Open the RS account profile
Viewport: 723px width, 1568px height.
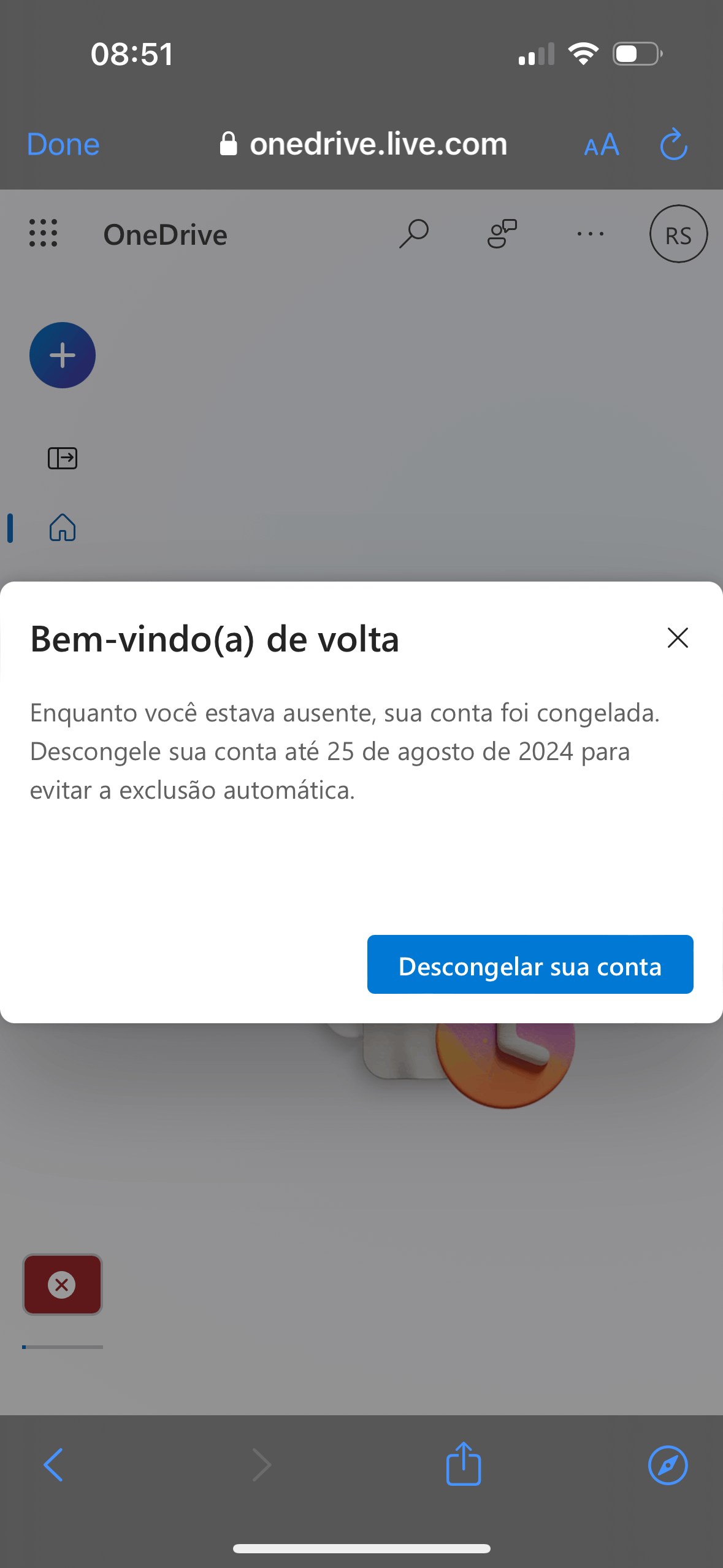[x=678, y=234]
